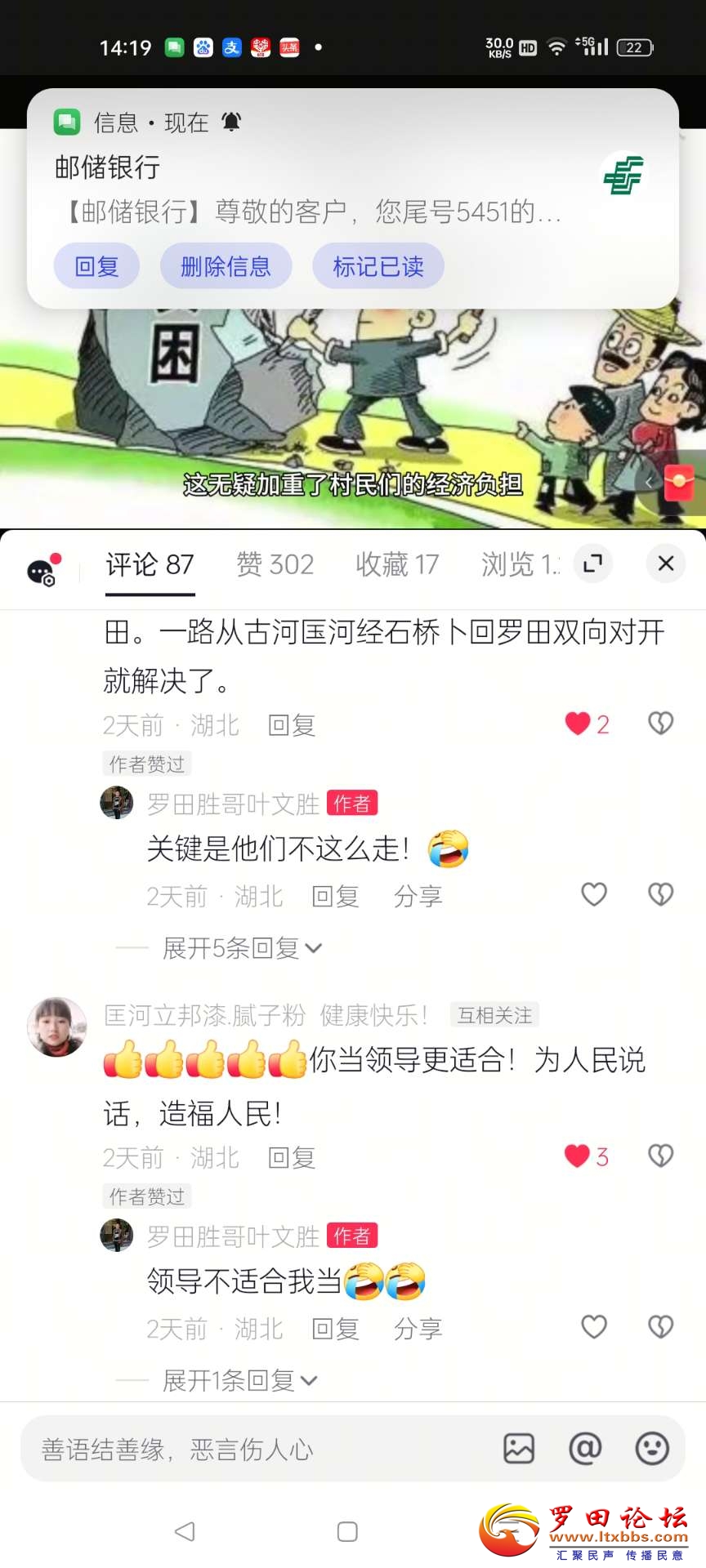Screen dimensions: 706x1568
Task: Mention someone with the @ icon
Action: point(585,1449)
